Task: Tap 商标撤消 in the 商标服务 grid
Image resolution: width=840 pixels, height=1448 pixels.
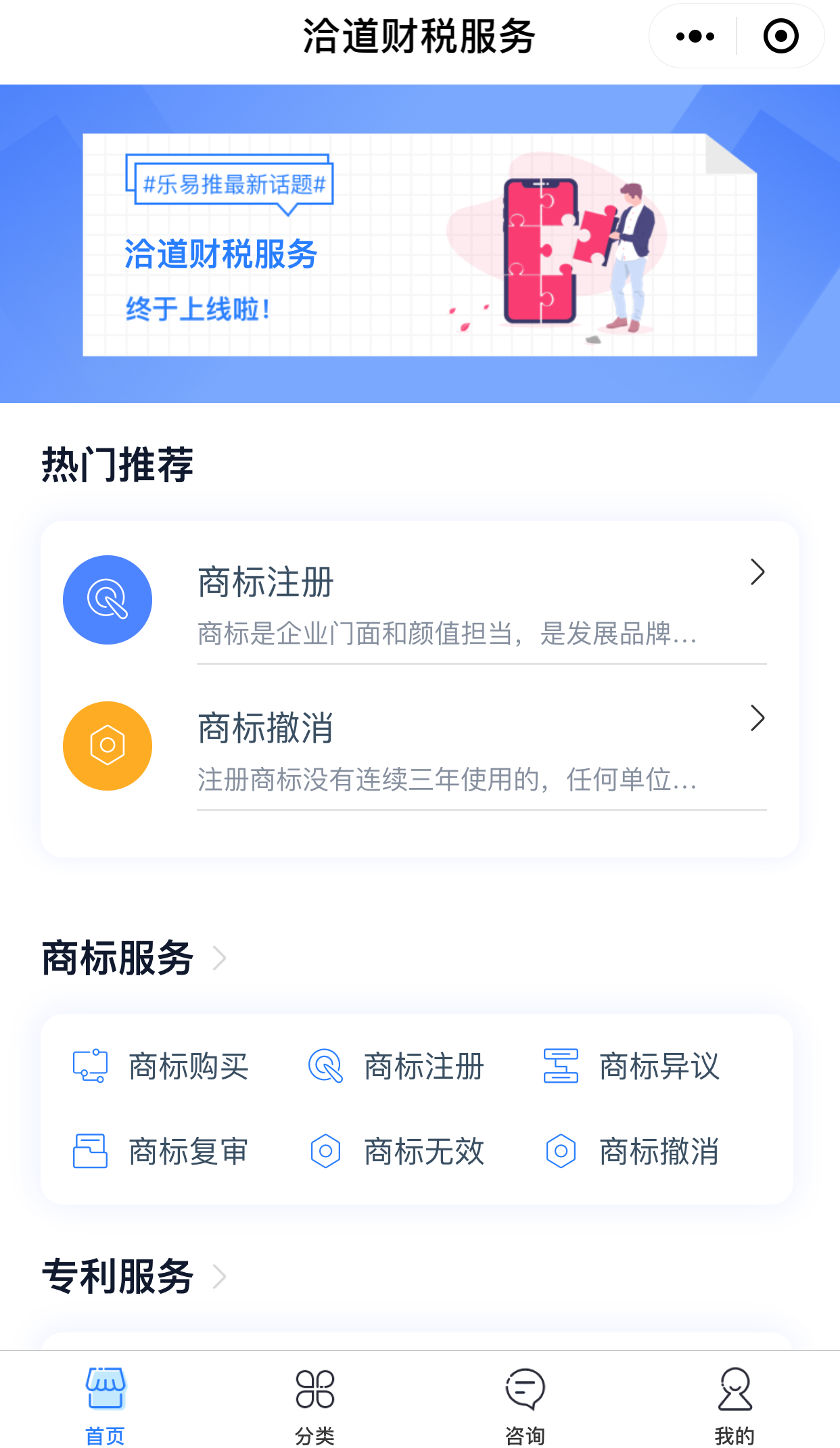Action: coord(631,1151)
